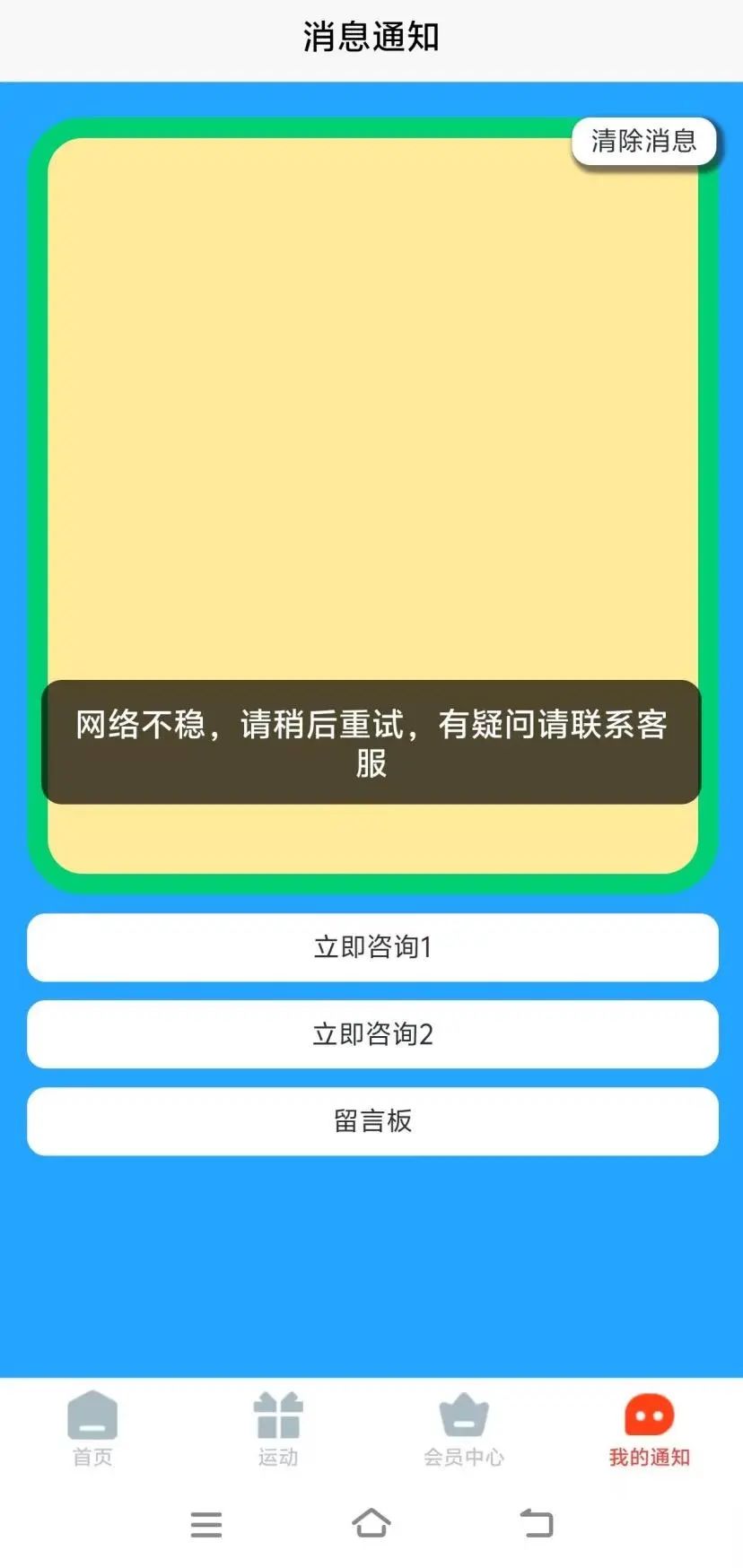Screen dimensions: 743x1568
Task: Tap the 立即咨询1 button
Action: [x=371, y=947]
